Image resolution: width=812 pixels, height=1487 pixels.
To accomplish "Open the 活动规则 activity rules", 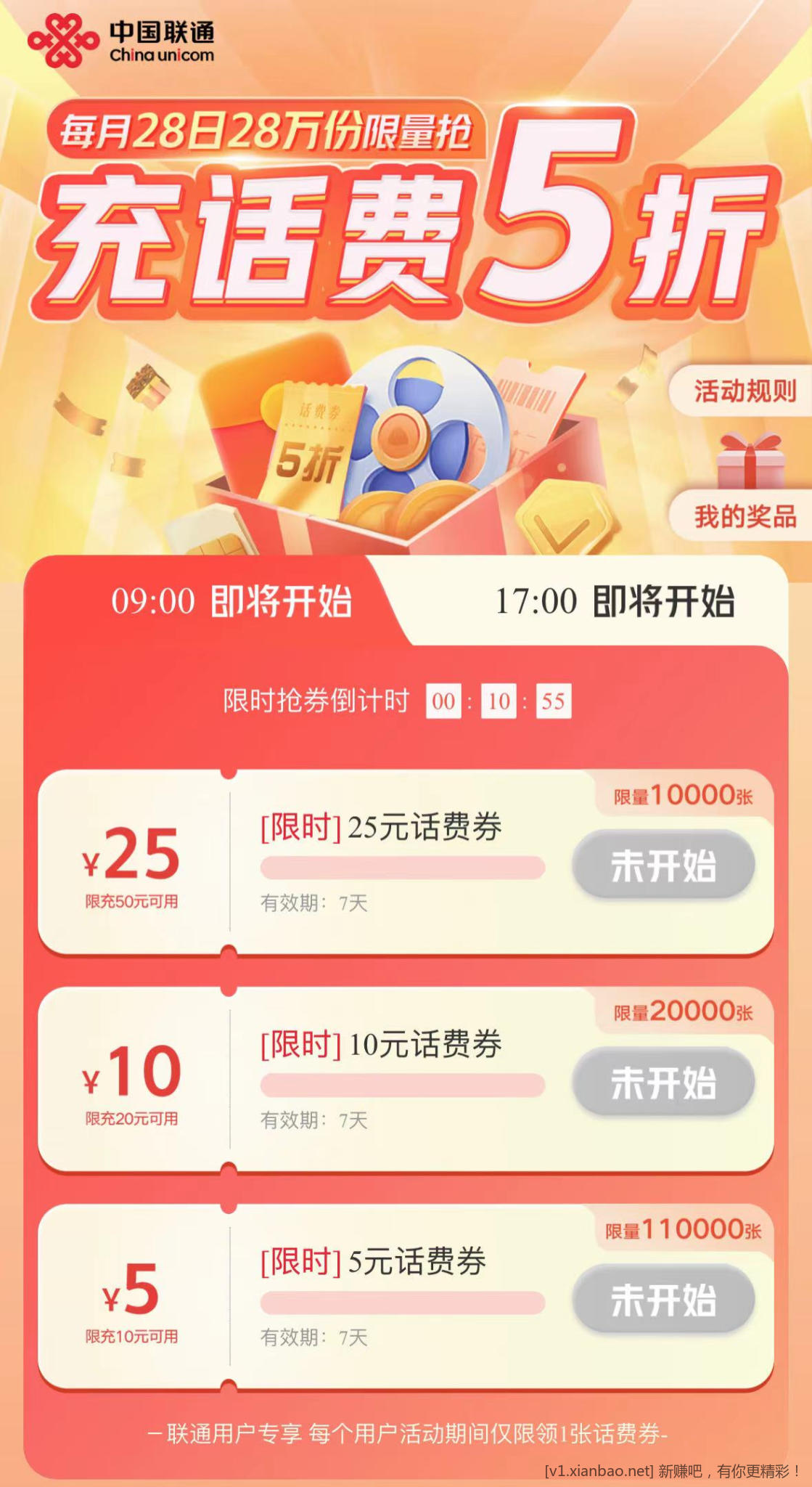I will tap(745, 391).
